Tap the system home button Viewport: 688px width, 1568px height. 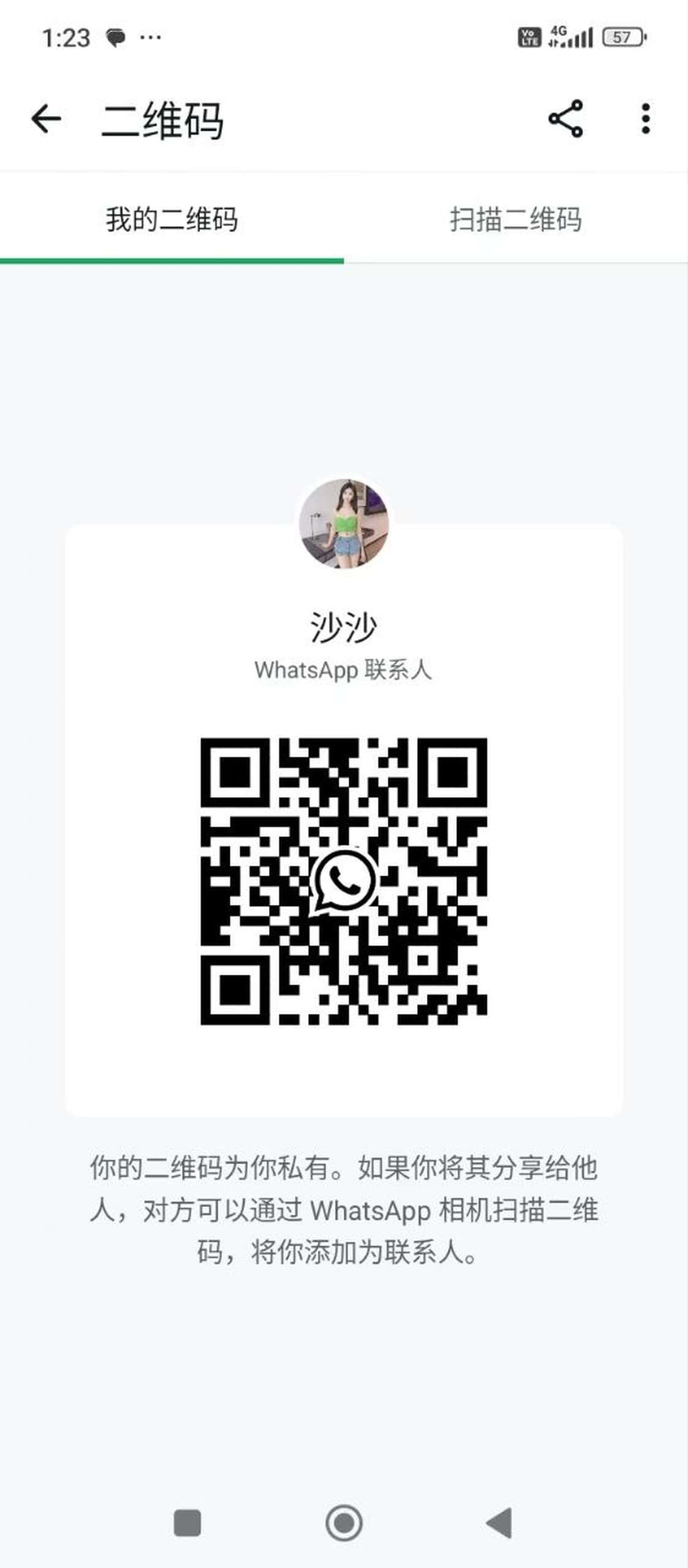(x=344, y=1523)
